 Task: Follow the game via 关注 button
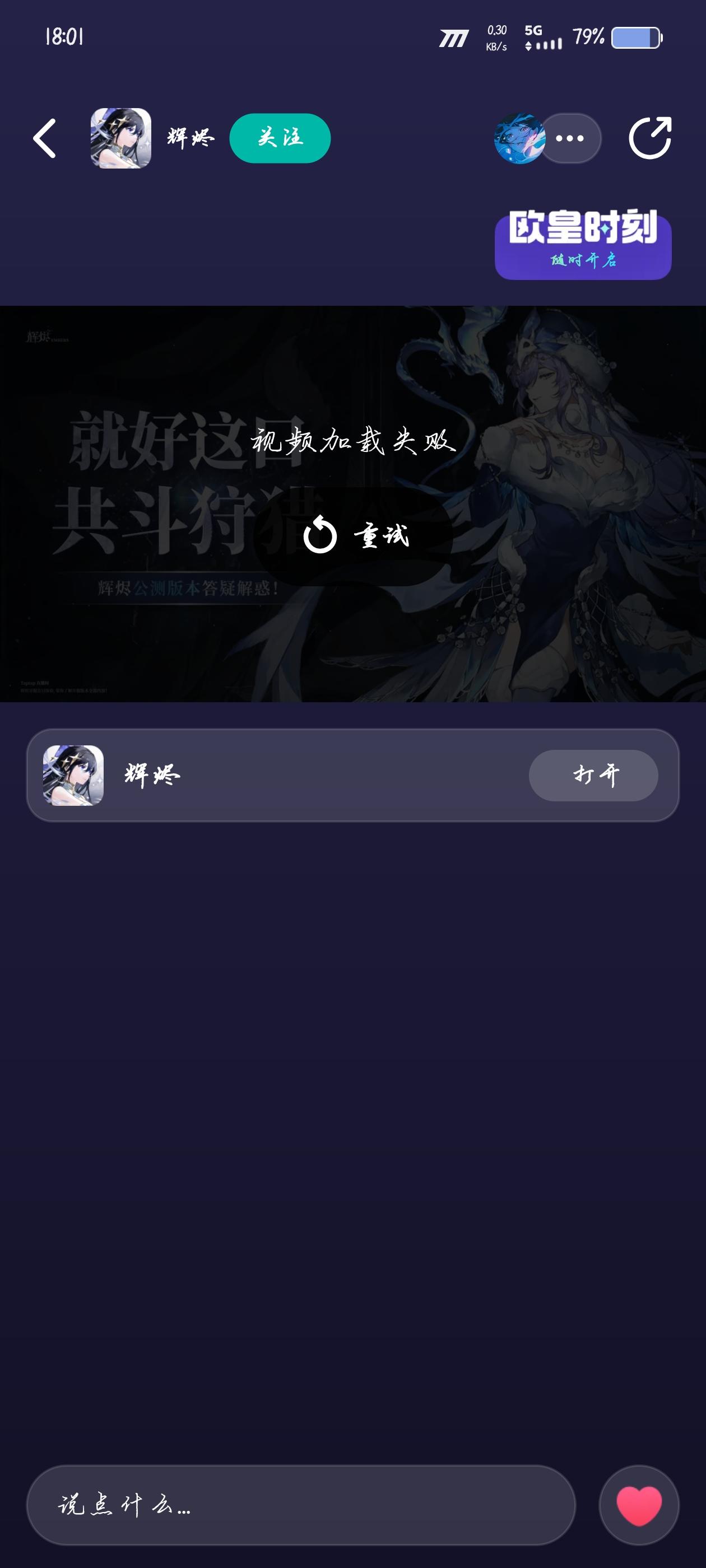click(280, 138)
